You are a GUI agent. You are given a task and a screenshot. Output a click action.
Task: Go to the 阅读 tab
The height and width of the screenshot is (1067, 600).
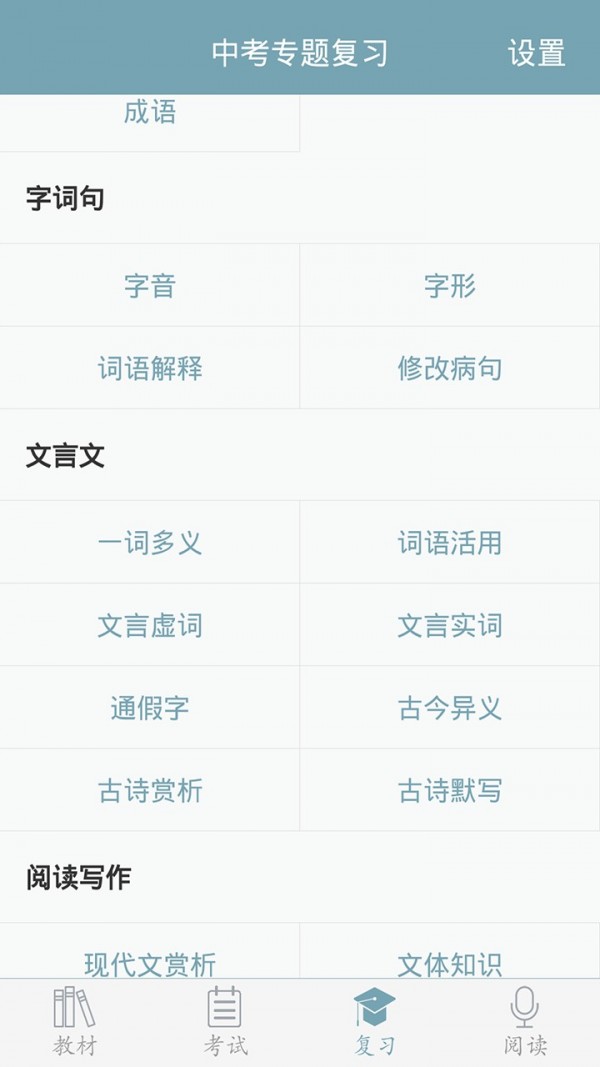[x=525, y=1022]
